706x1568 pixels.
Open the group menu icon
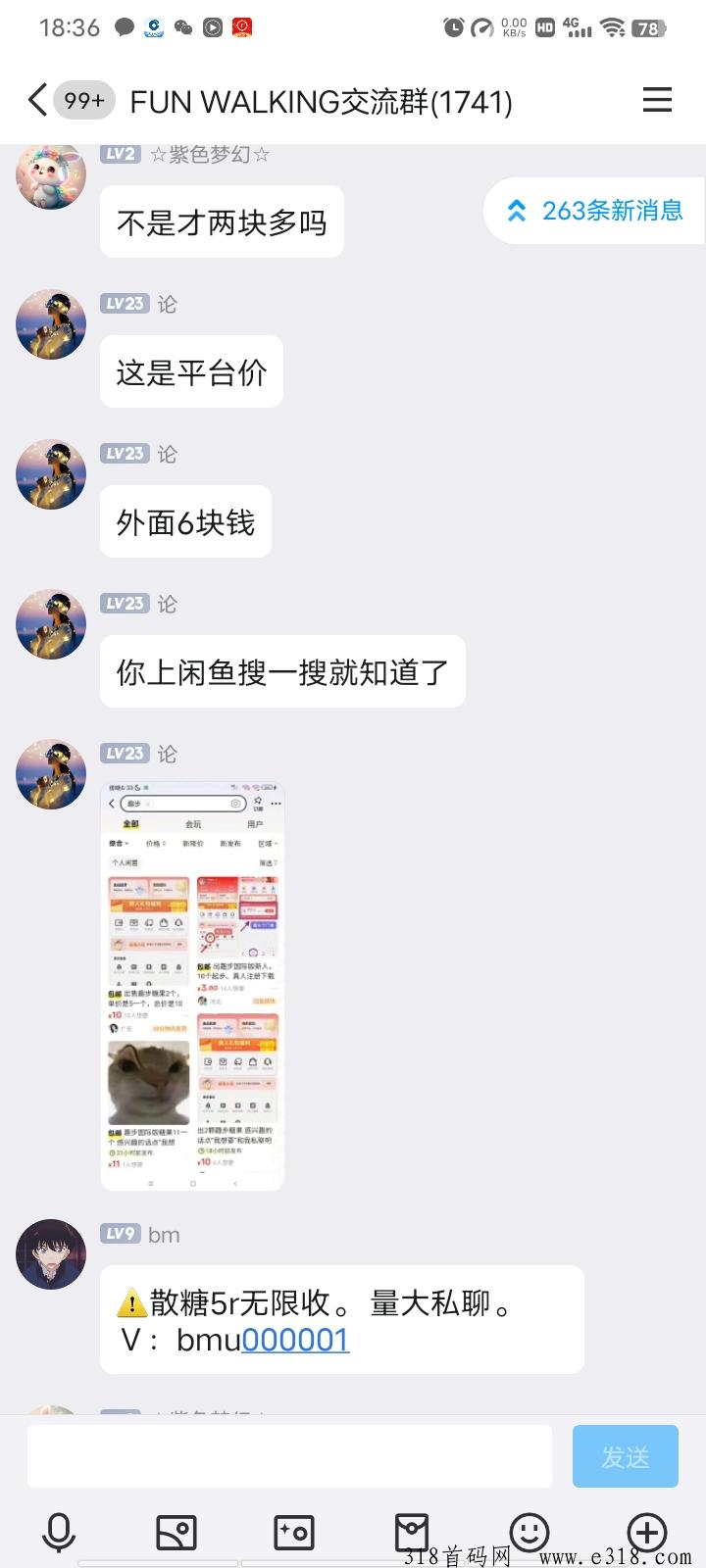(656, 100)
